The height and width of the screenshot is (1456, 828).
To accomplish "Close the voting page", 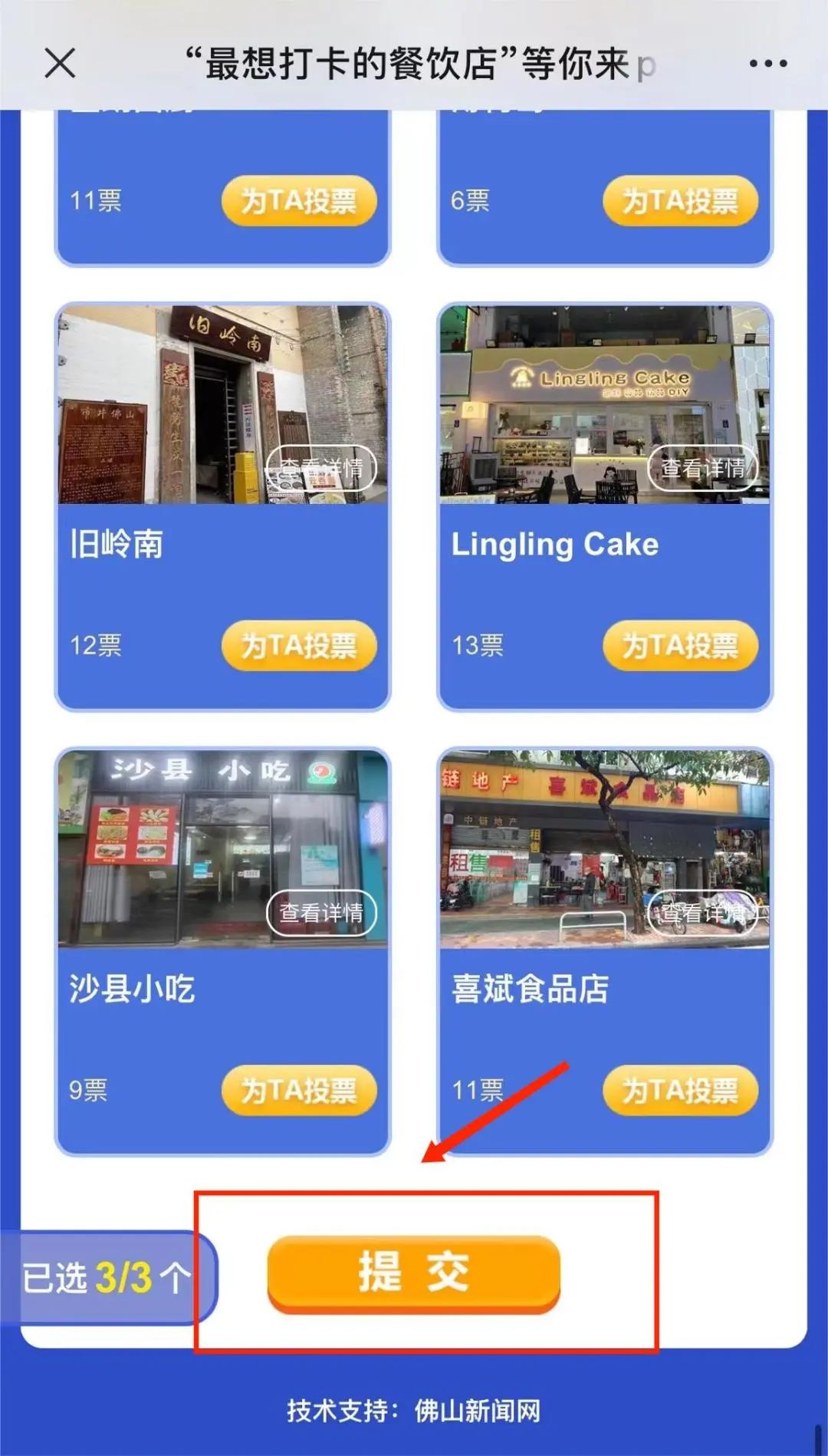I will pyautogui.click(x=60, y=63).
